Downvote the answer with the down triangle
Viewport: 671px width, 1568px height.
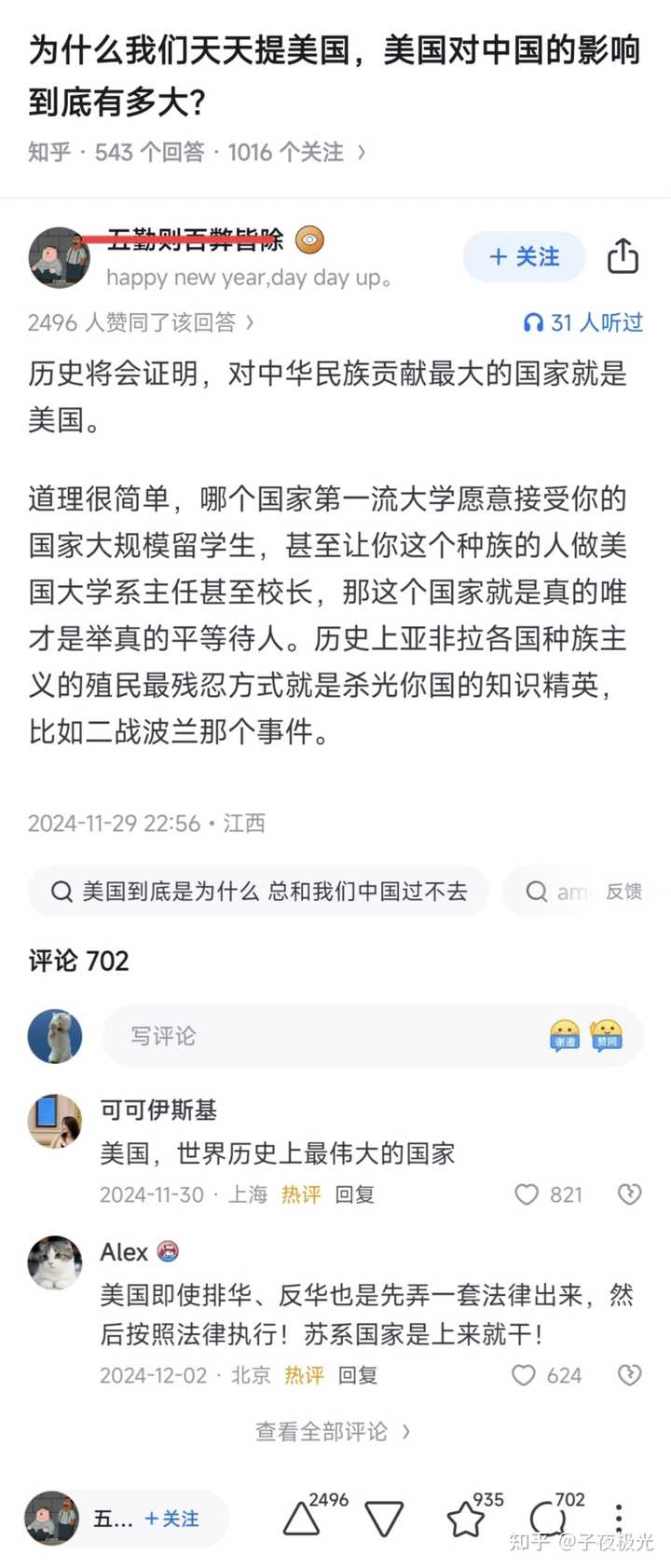384,1520
